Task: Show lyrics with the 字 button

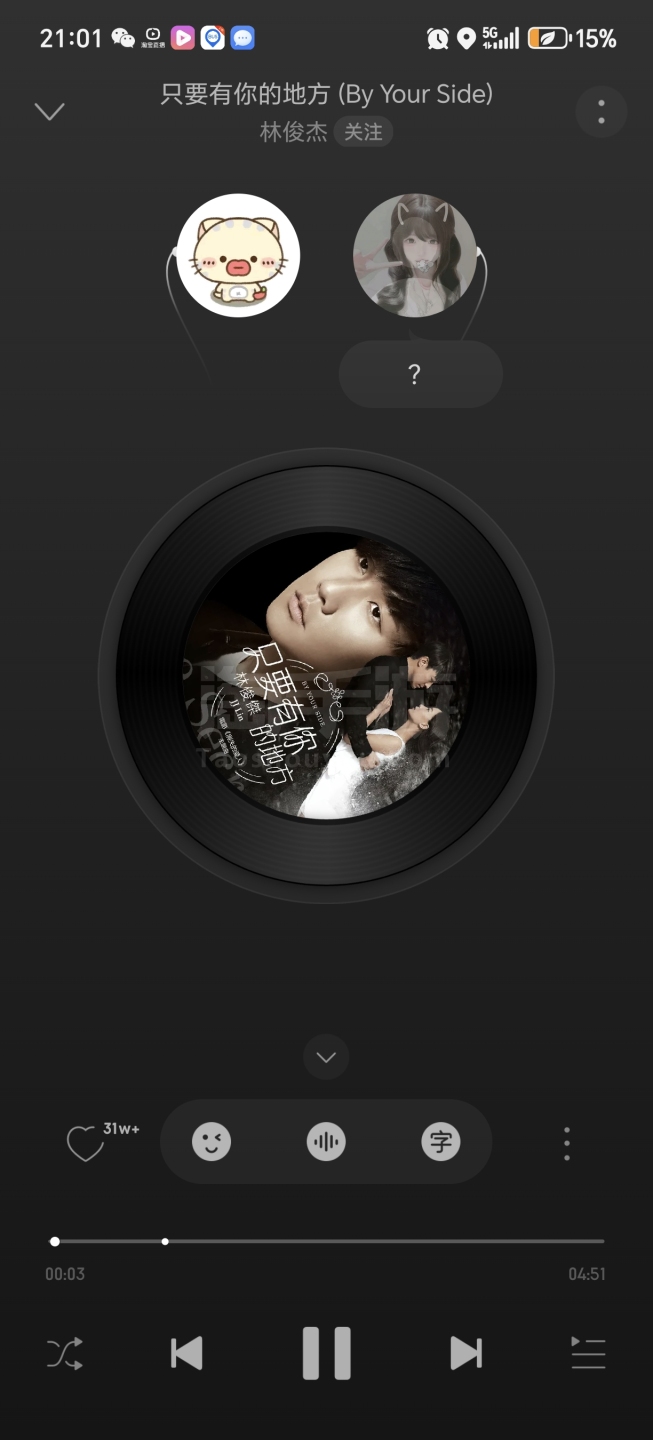Action: click(440, 1142)
